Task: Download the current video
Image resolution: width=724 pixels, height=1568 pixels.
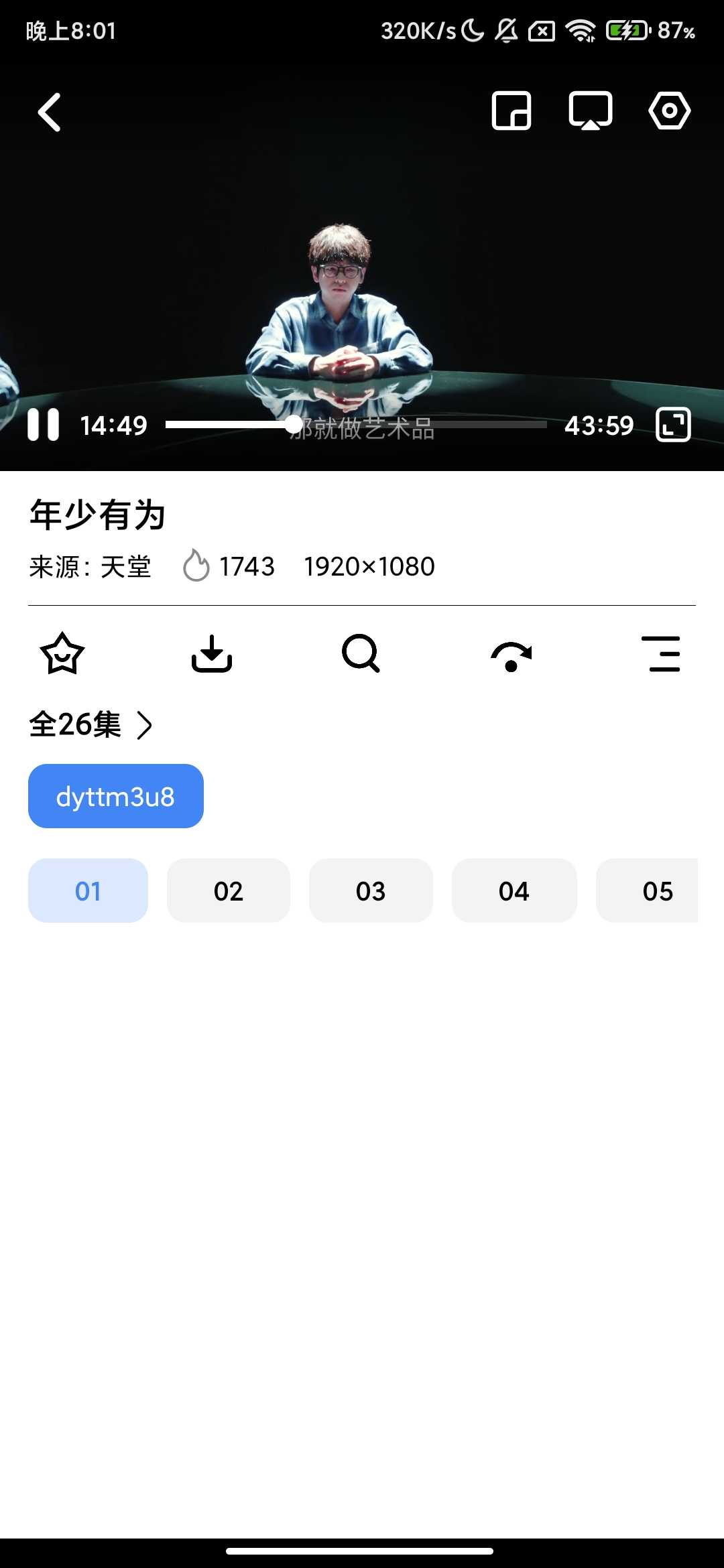Action: click(x=212, y=654)
